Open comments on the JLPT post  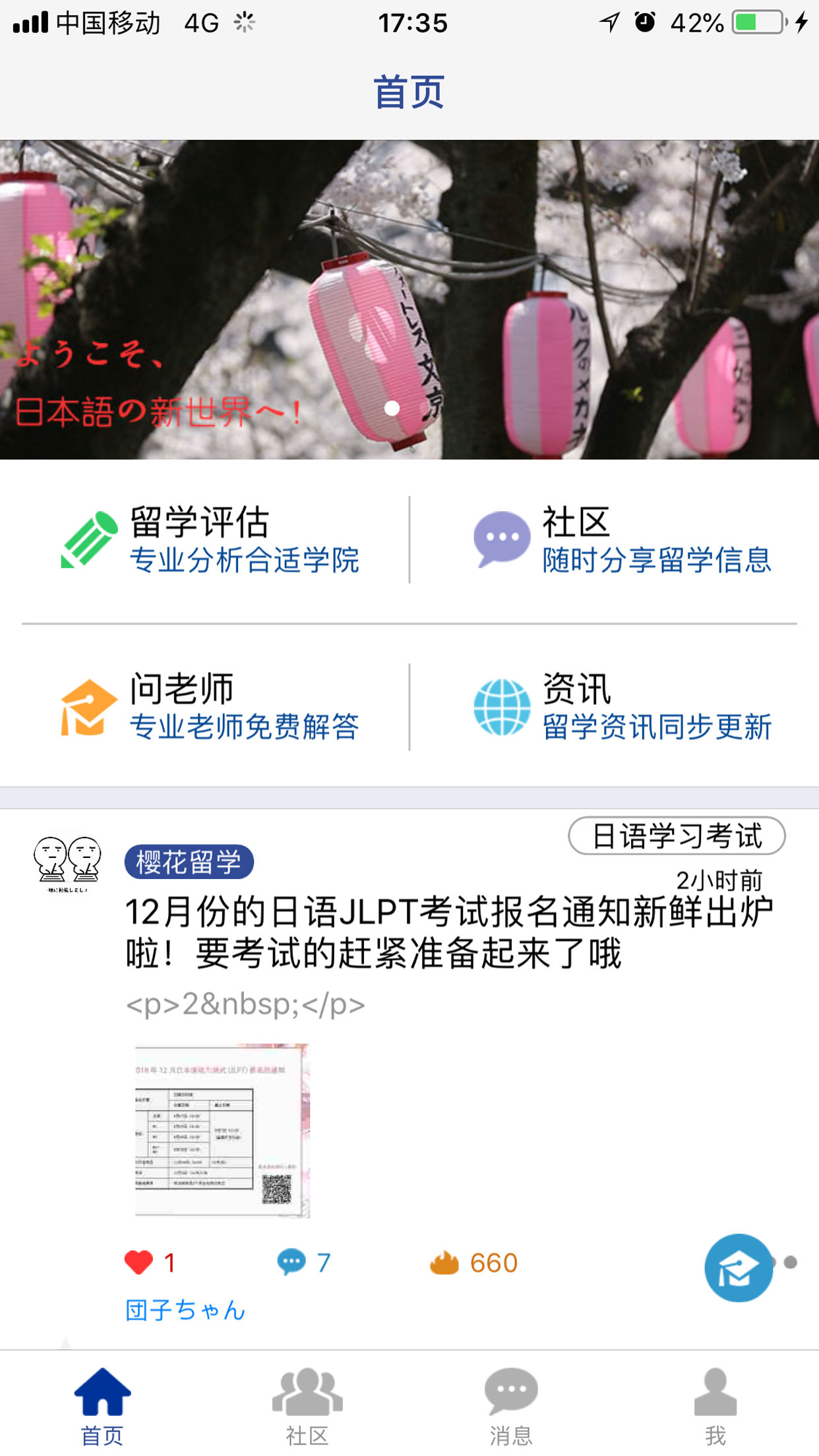click(x=291, y=1262)
